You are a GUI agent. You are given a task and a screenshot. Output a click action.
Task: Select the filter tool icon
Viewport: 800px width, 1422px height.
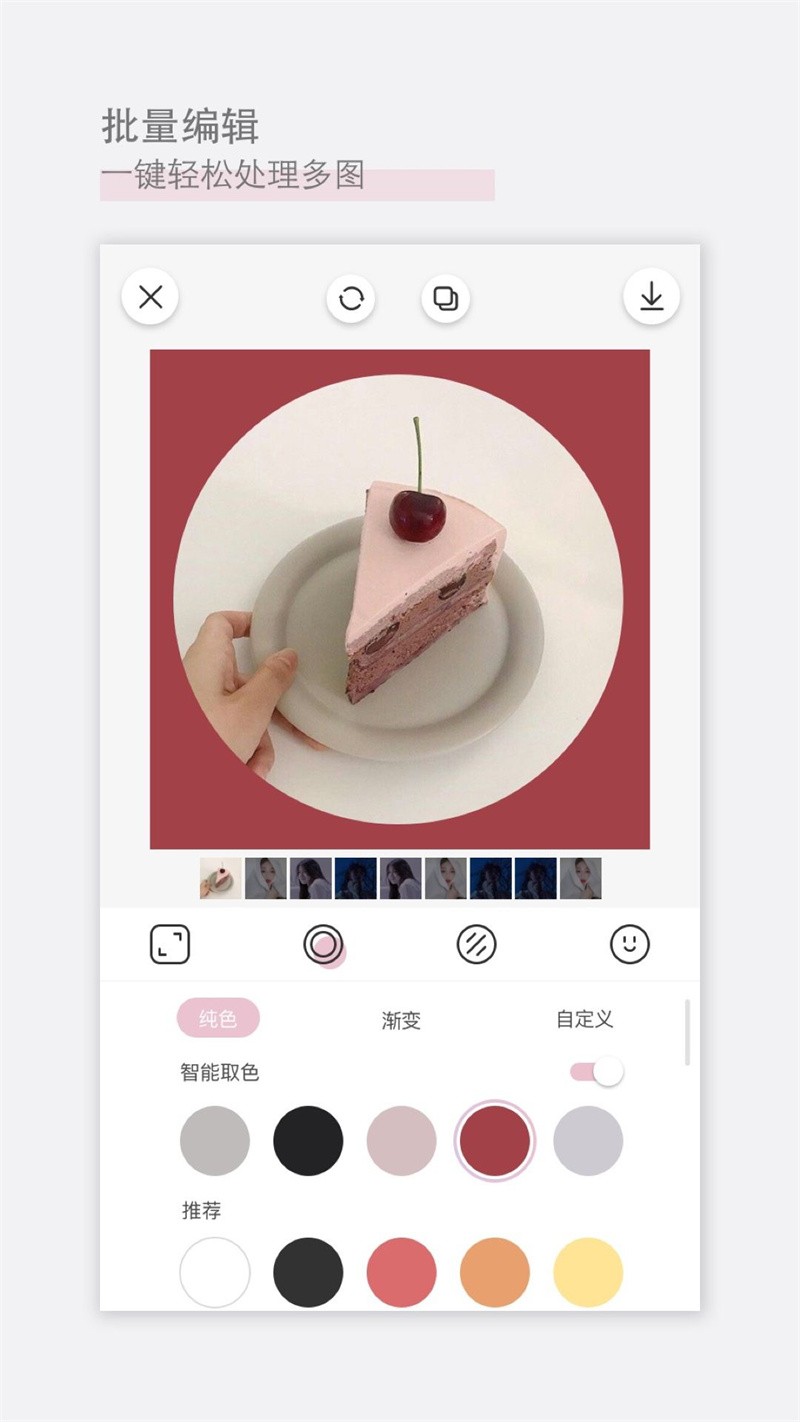click(477, 943)
